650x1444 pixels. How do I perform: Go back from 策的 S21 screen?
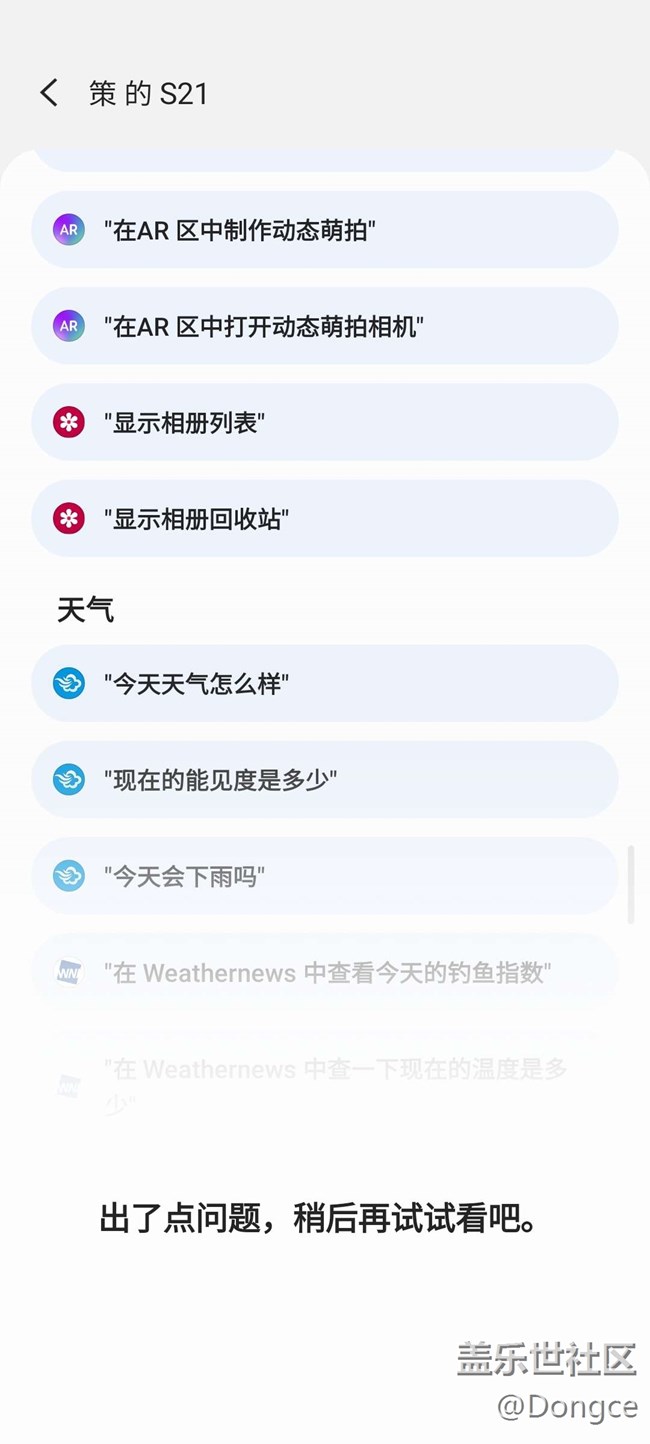point(48,93)
